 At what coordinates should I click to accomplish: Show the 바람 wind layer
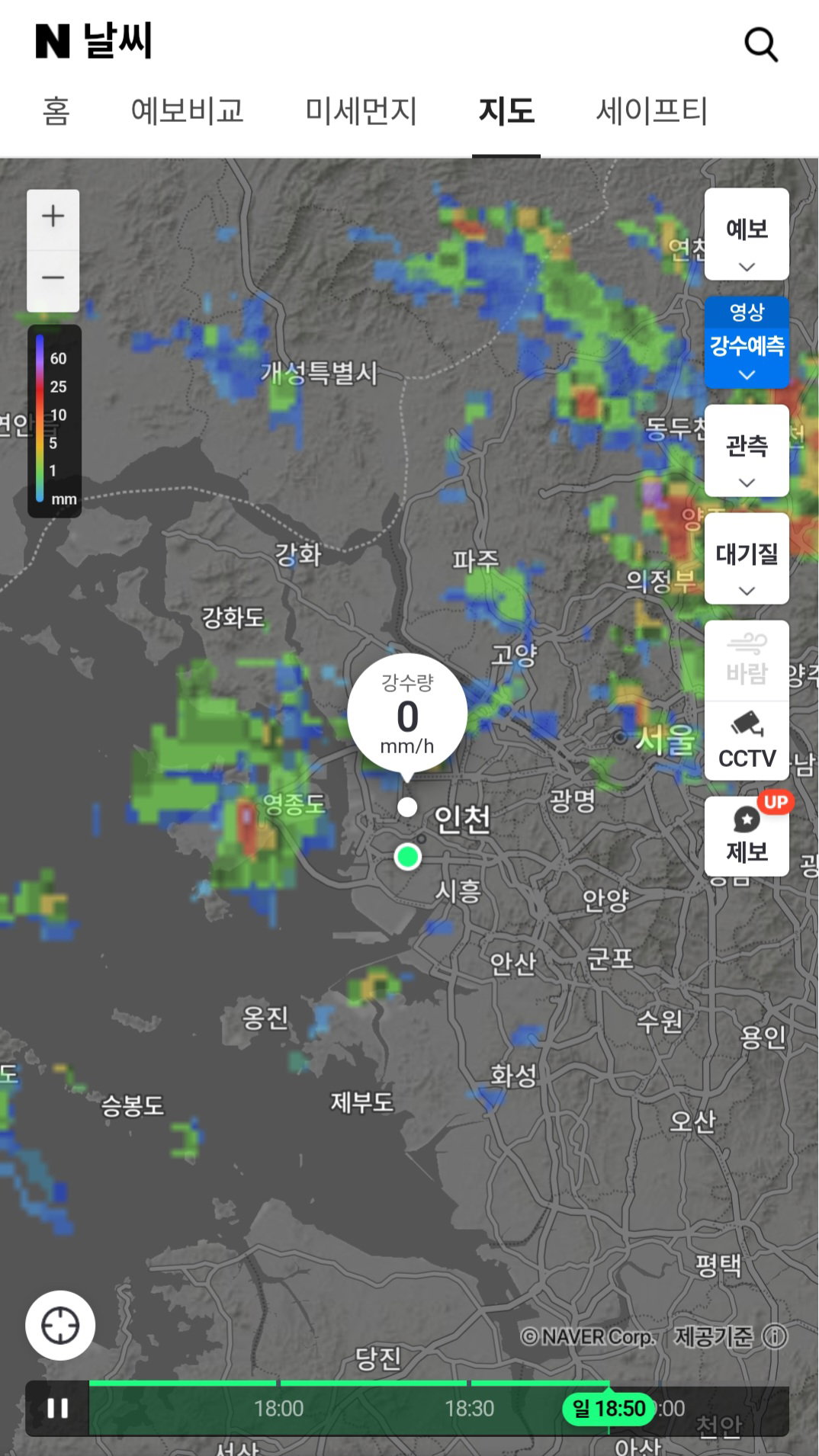(x=747, y=660)
